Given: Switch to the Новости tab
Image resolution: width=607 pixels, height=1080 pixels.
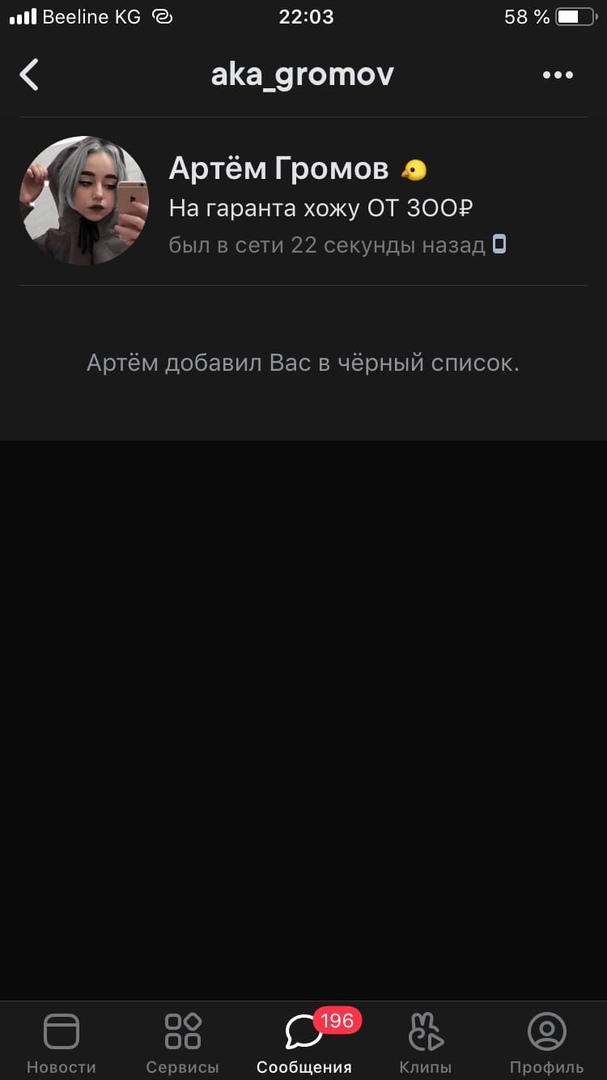Looking at the screenshot, I should point(61,1040).
